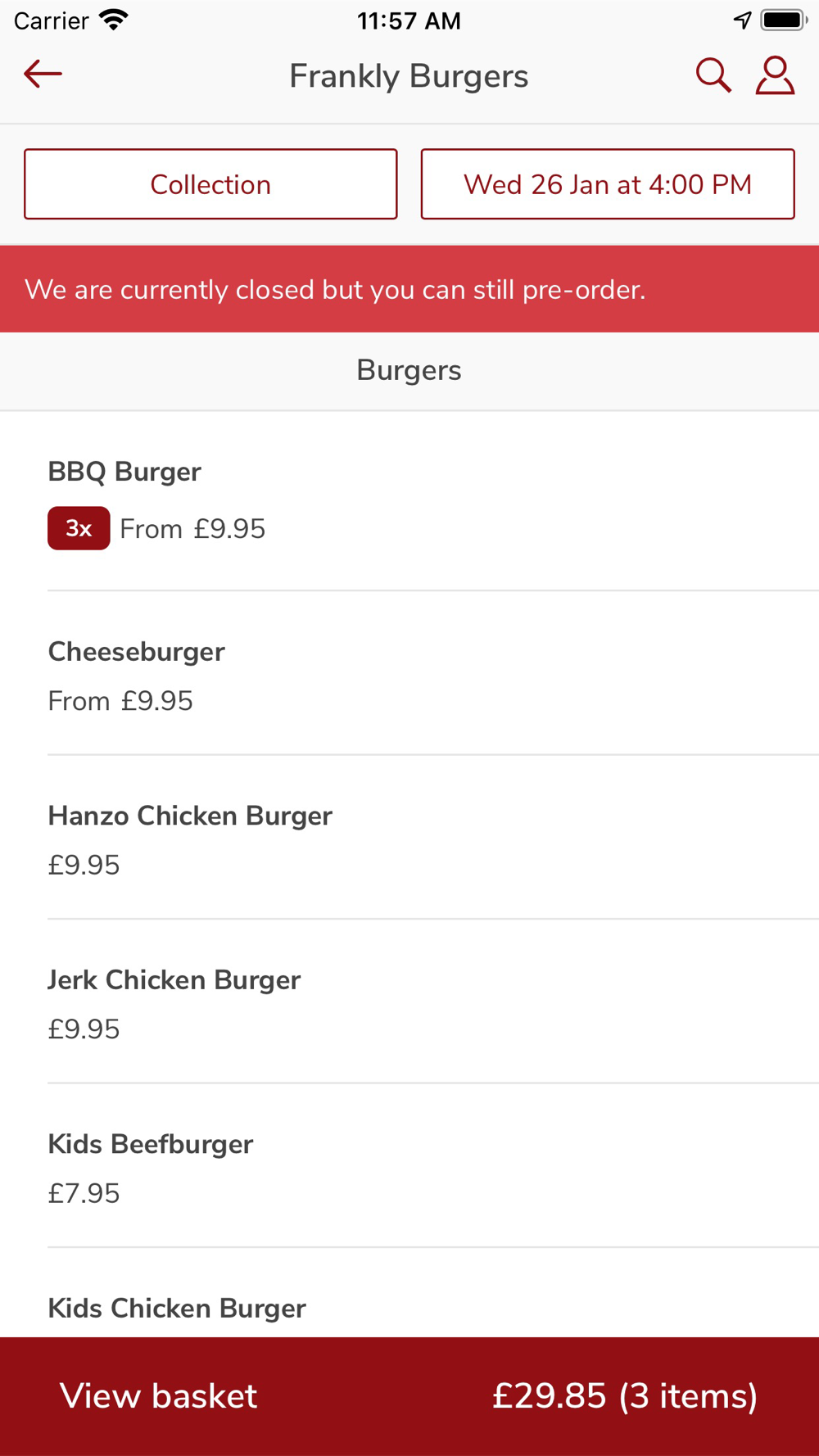The height and width of the screenshot is (1456, 819).
Task: Open the Kids Chicken Burger item
Action: coord(409,1308)
